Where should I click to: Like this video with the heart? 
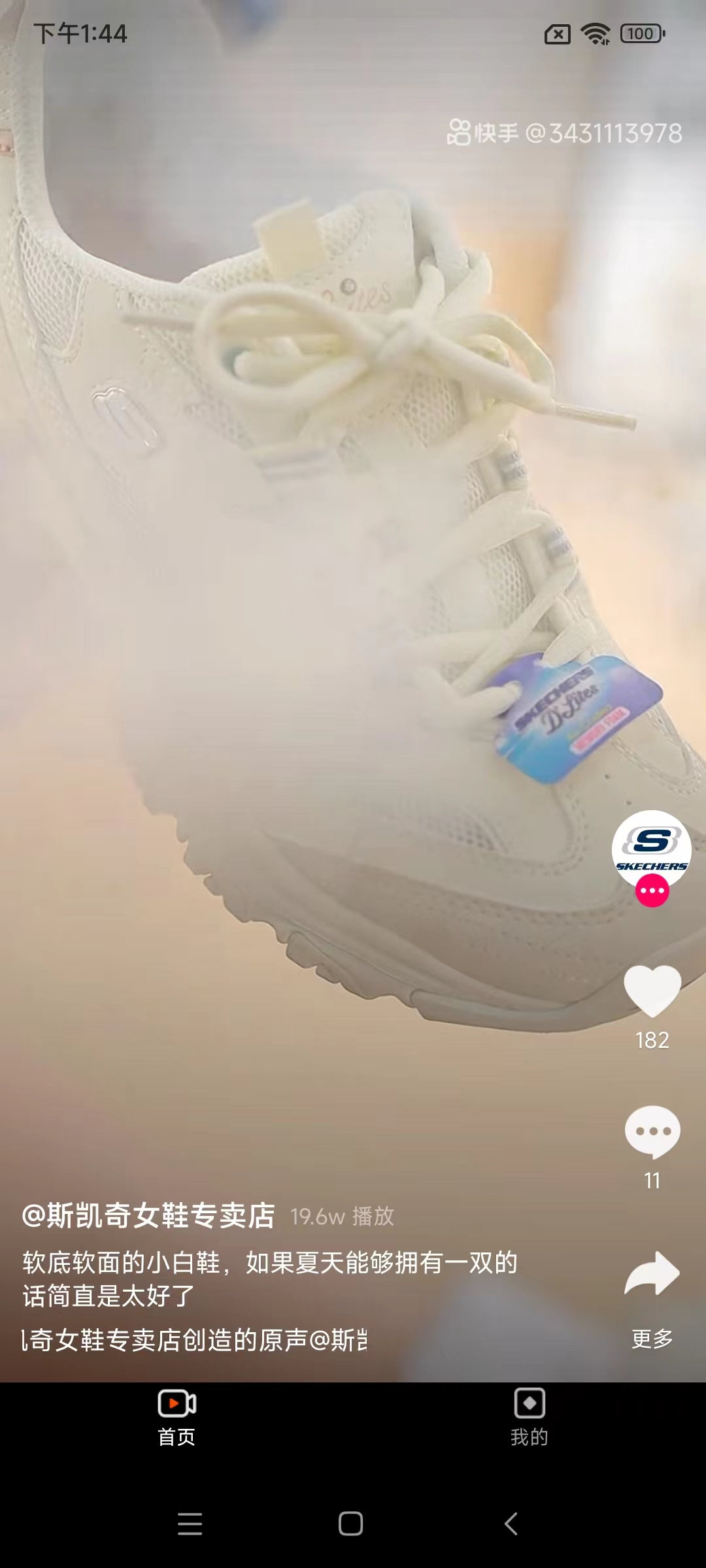(652, 990)
